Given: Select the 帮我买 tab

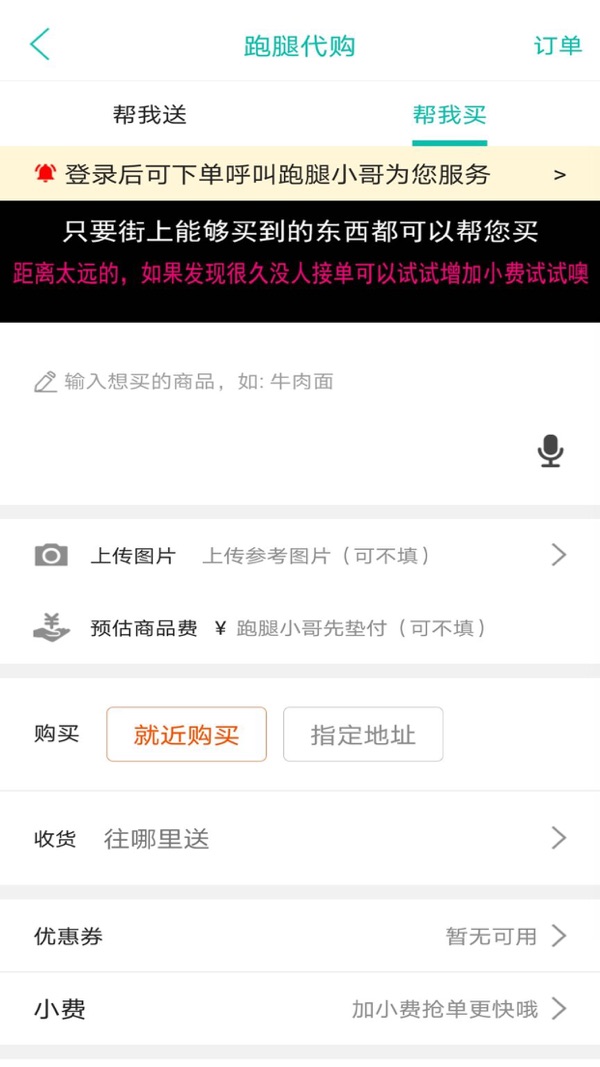Looking at the screenshot, I should 449,115.
